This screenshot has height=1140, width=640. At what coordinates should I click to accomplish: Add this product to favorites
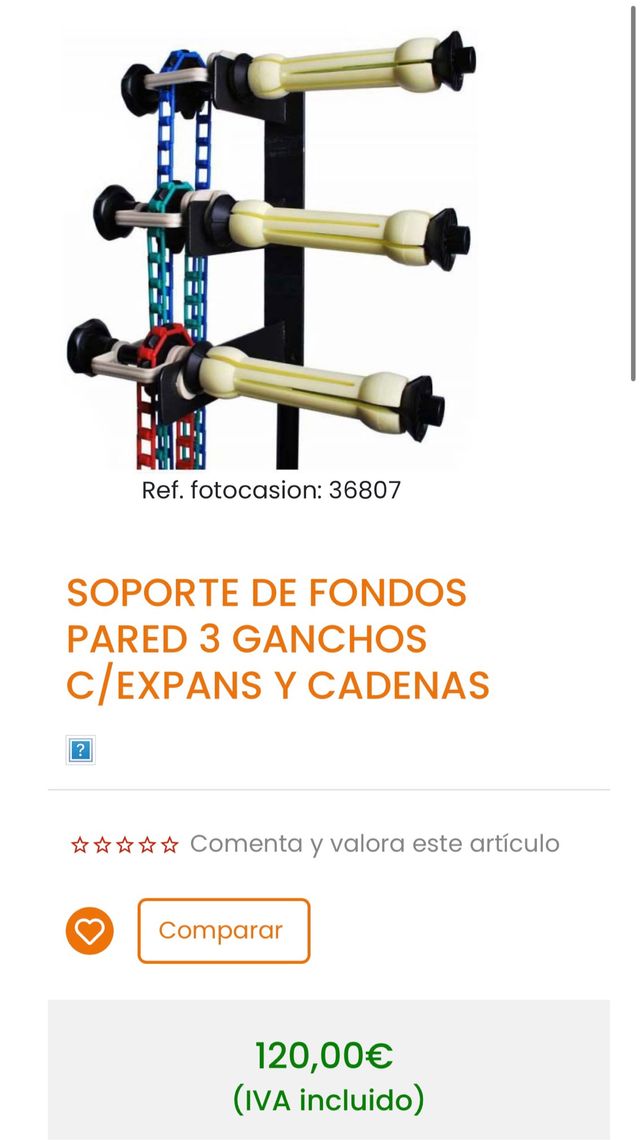coord(90,931)
